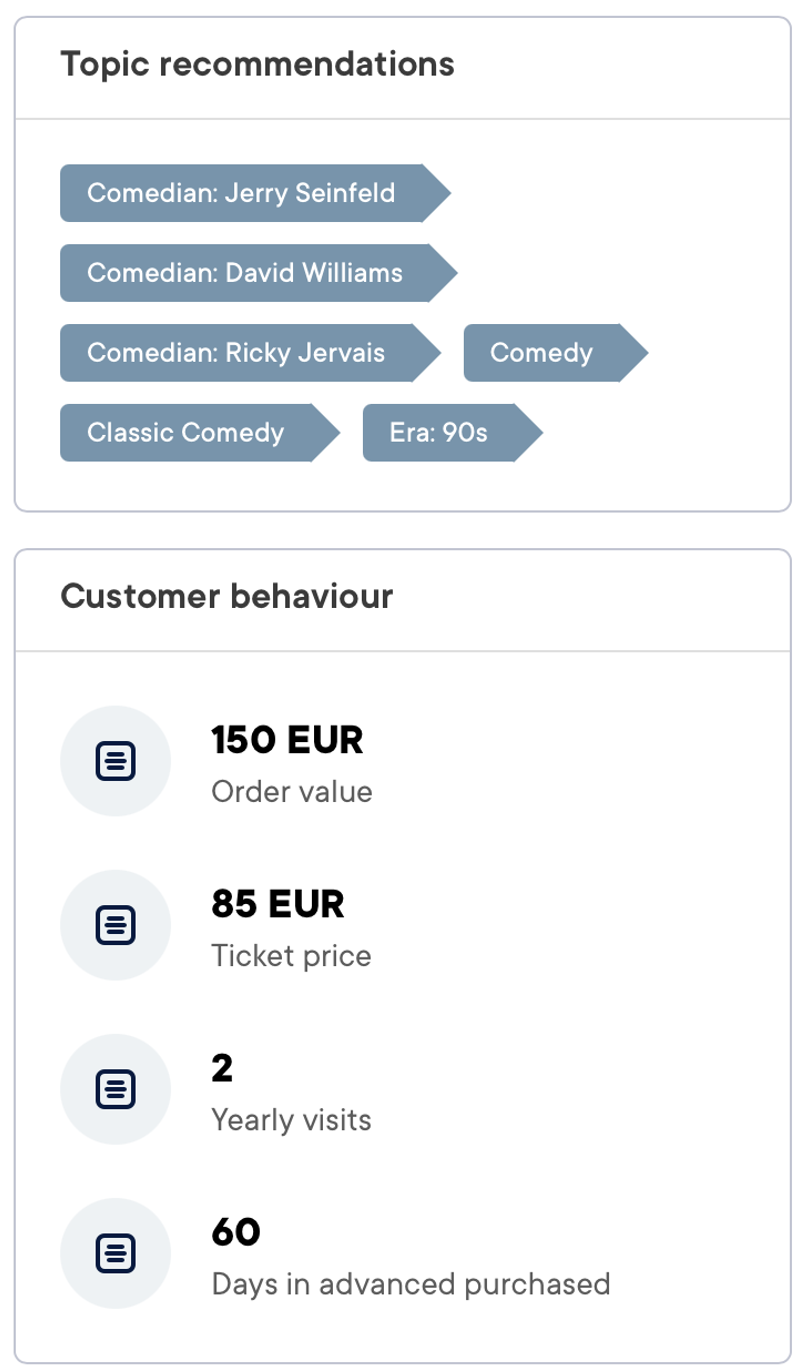Click the arrow tip of the Era: 90s tag
The image size is (804, 1372).
(x=533, y=433)
